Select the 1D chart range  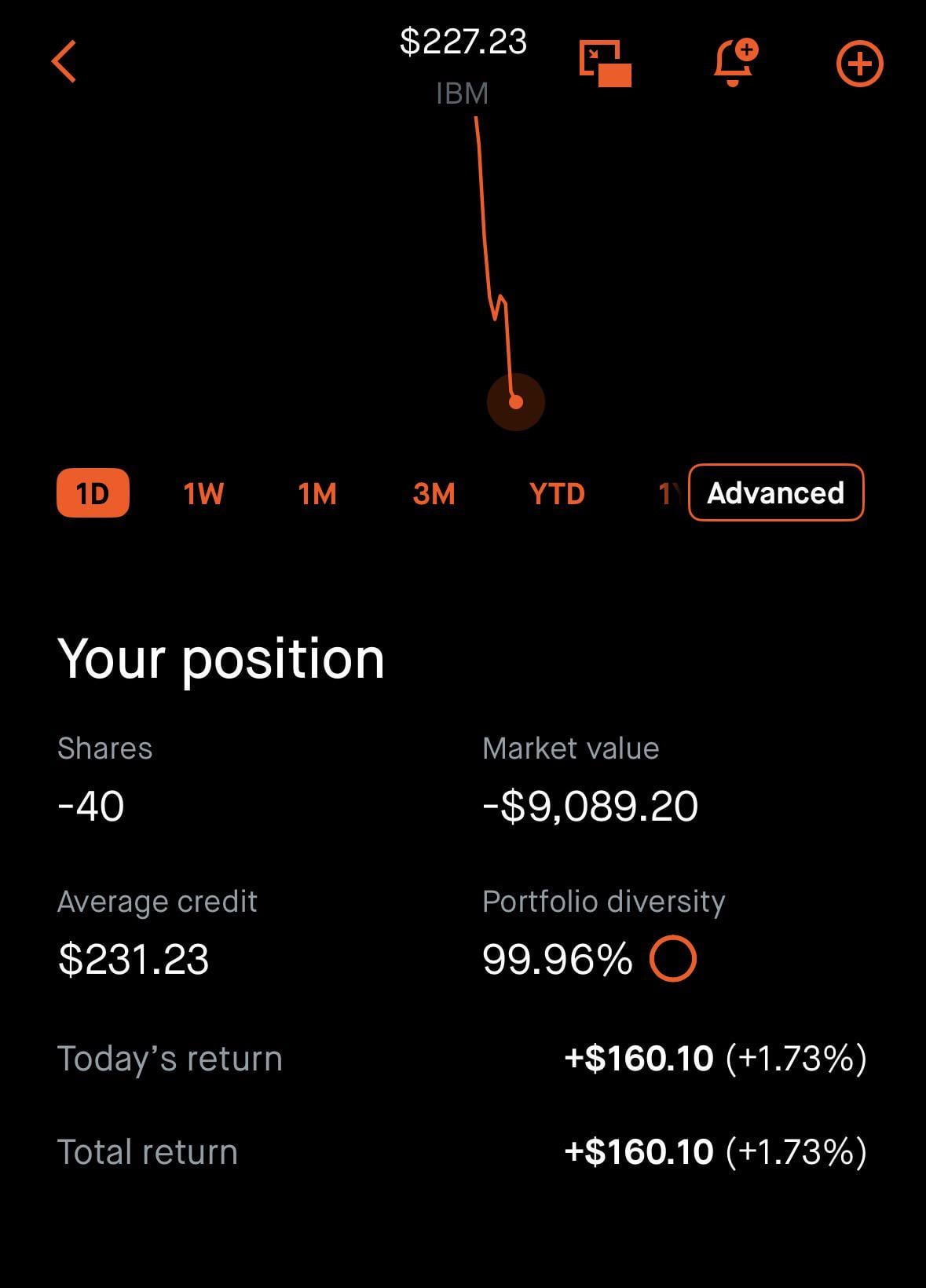coord(93,493)
